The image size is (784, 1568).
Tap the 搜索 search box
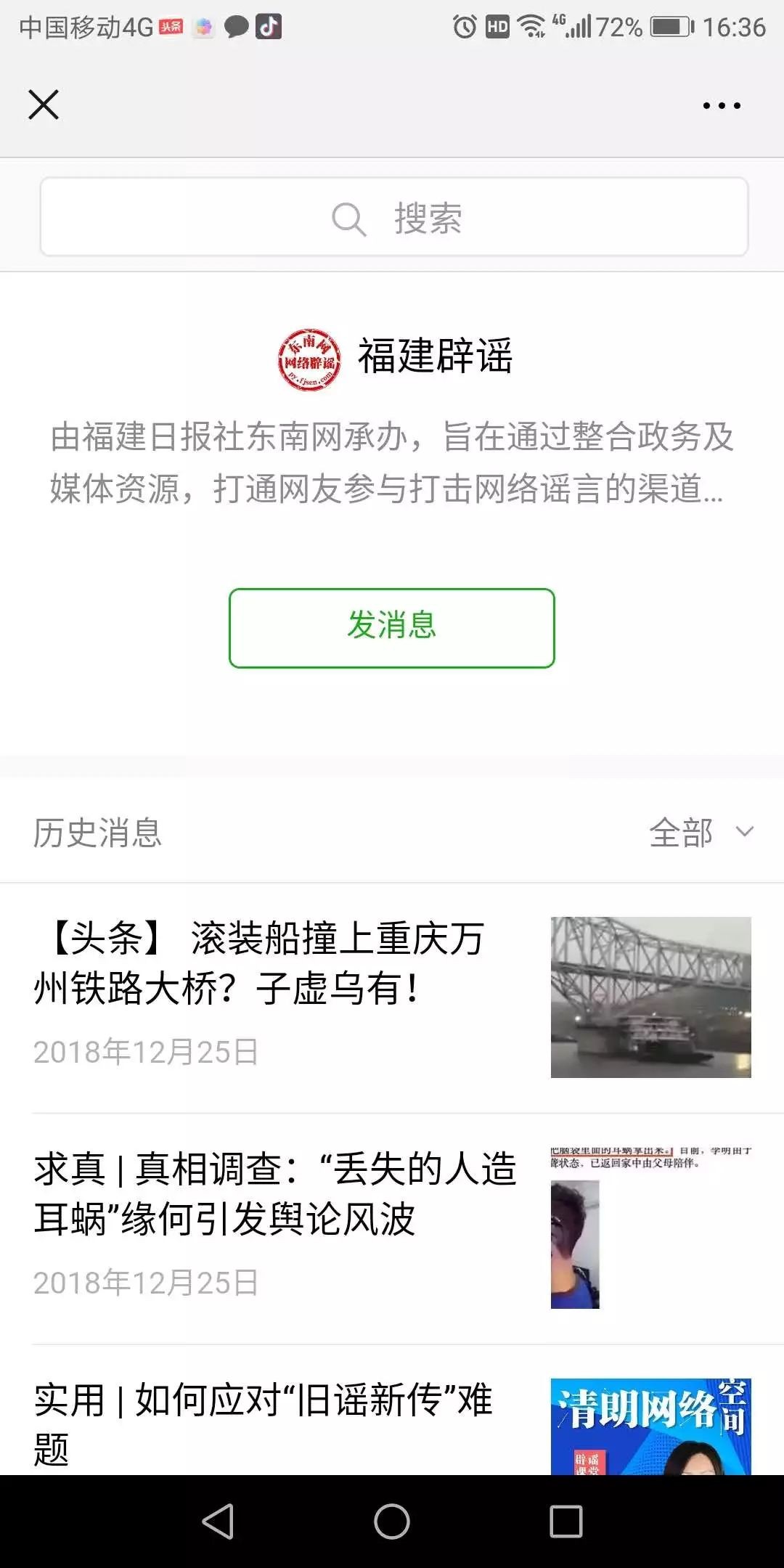394,218
